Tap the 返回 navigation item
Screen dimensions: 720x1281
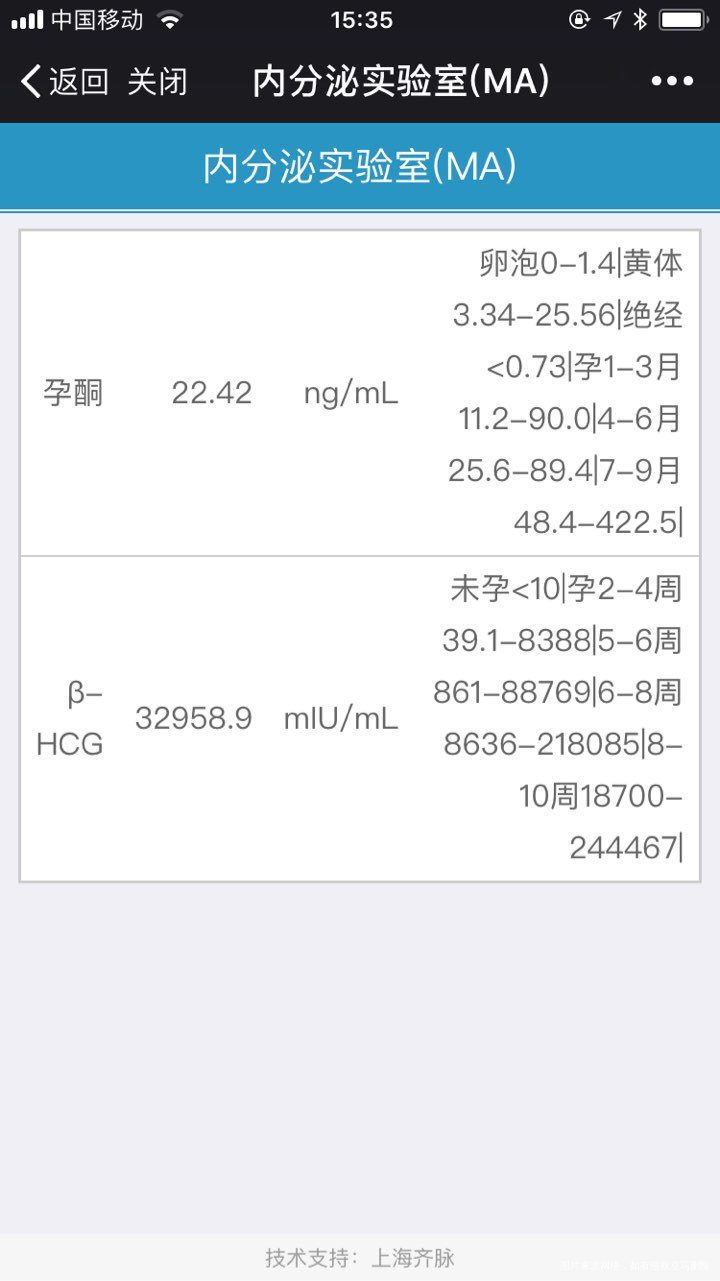point(78,80)
